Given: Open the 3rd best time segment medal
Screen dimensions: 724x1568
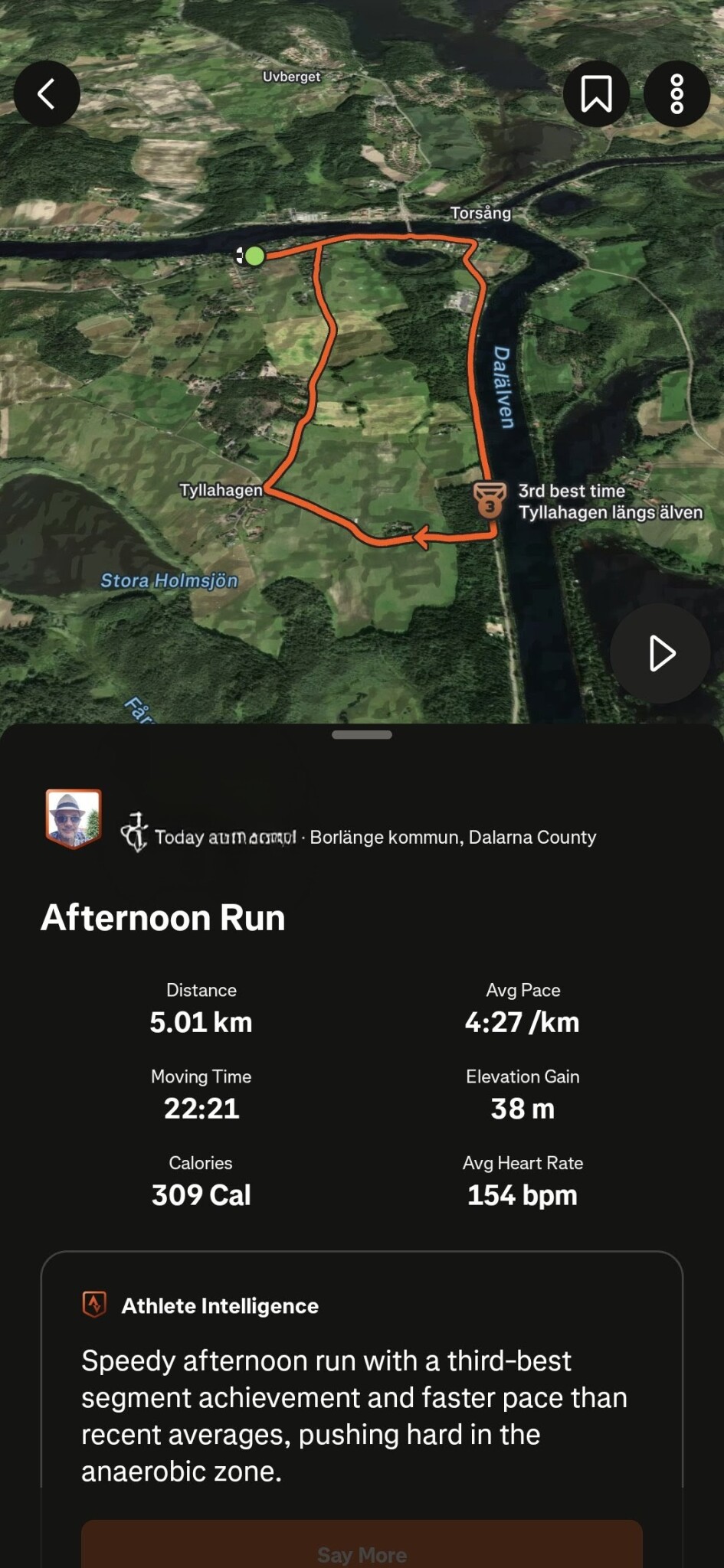Looking at the screenshot, I should pos(490,501).
